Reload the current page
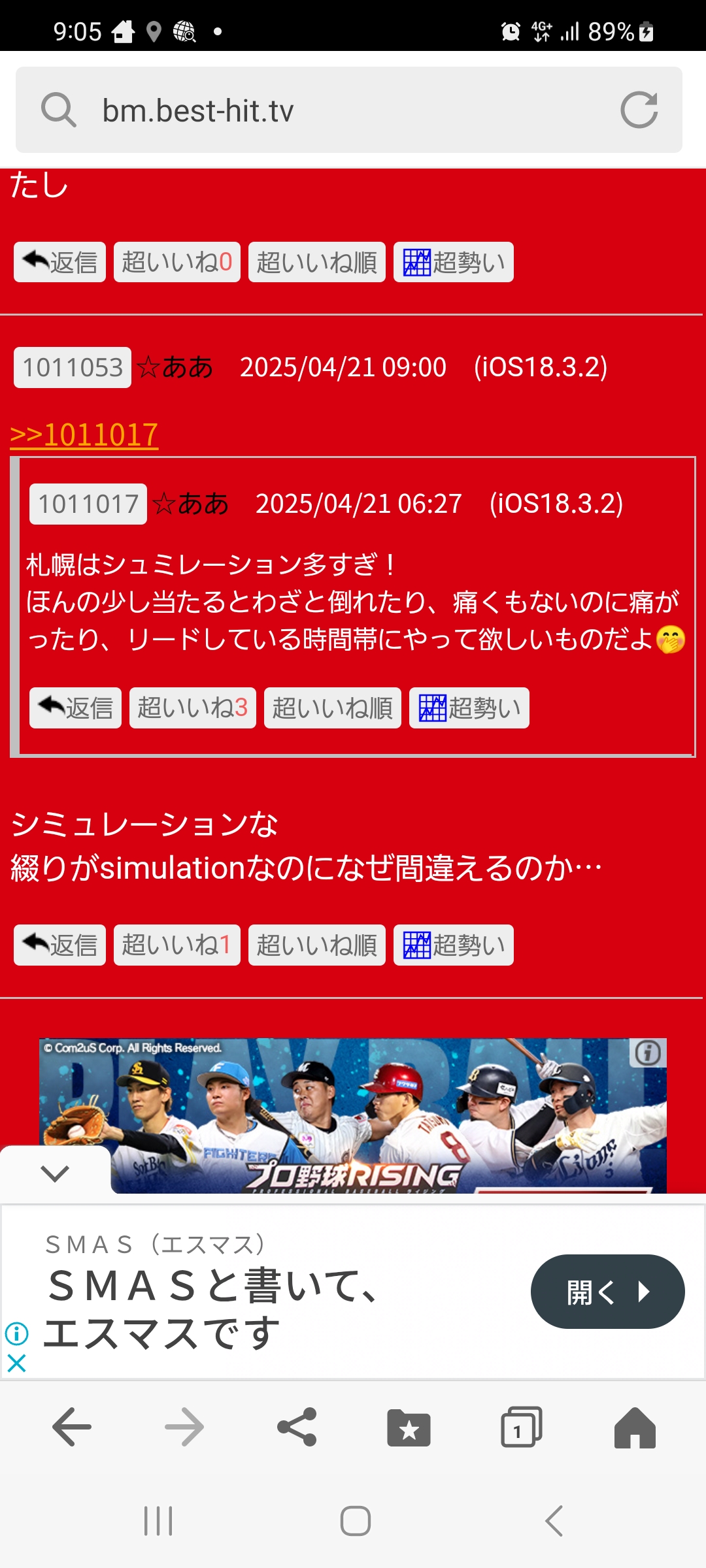706x1568 pixels. 639,110
